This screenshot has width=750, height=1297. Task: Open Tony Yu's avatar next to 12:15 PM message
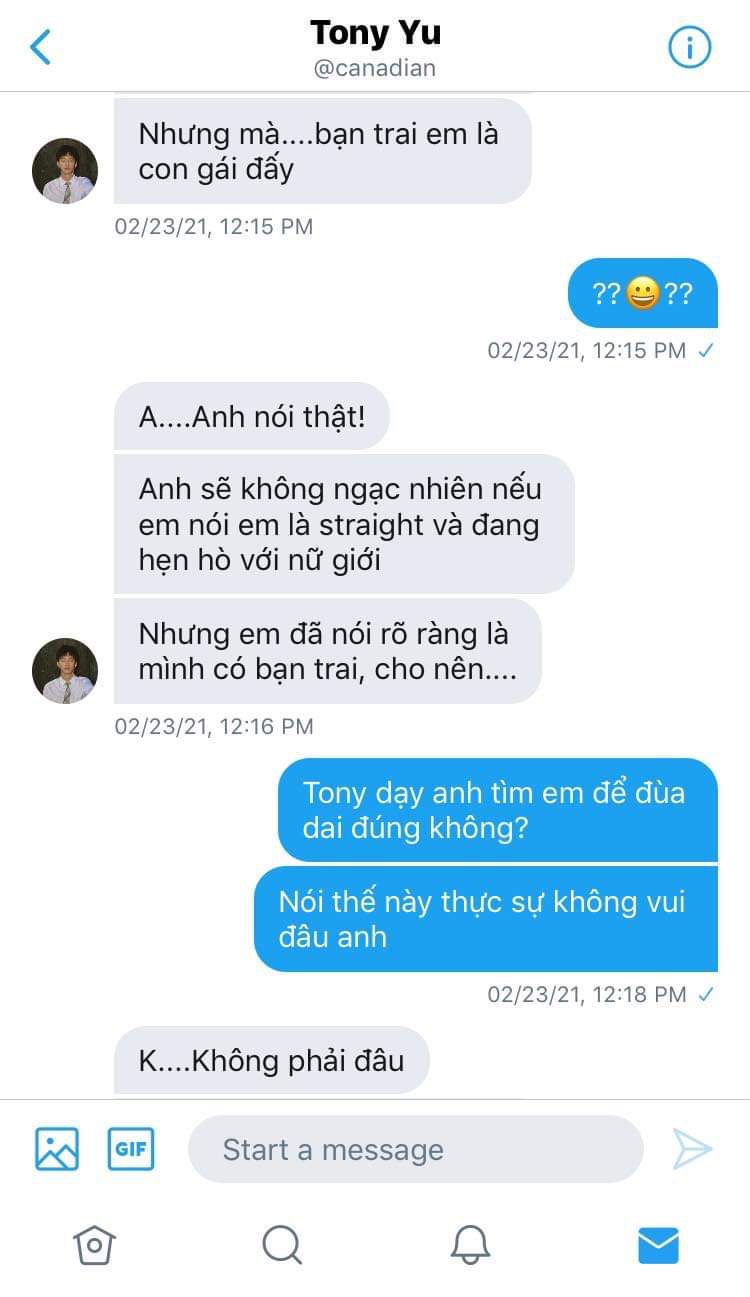click(x=66, y=171)
